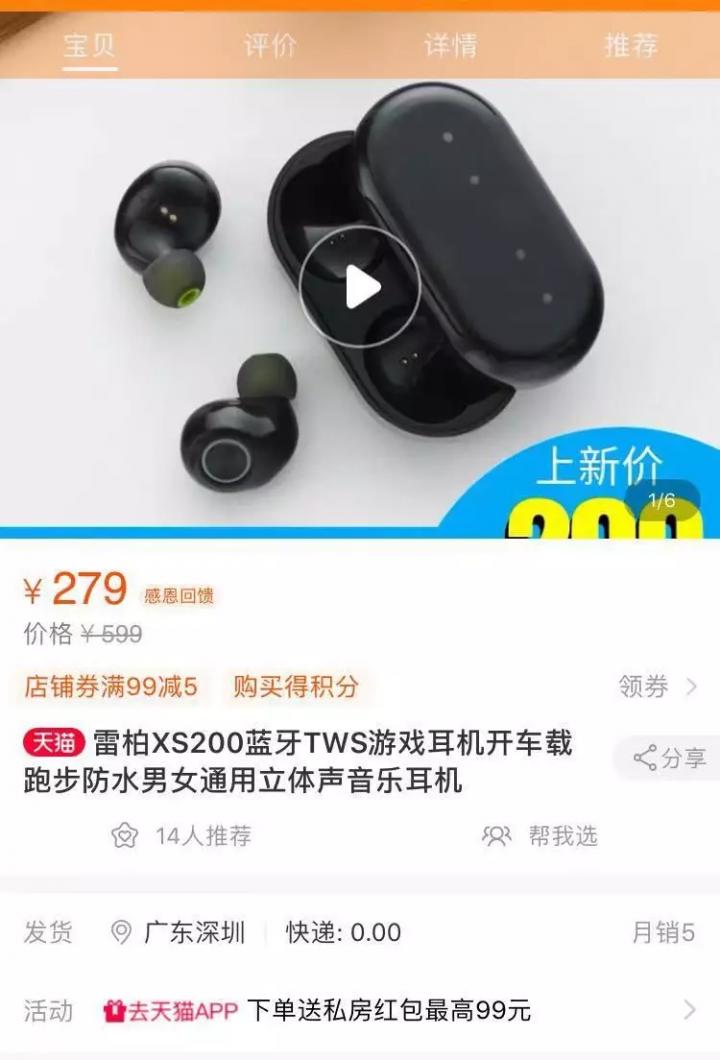Switch to the 推荐 tab
Image resolution: width=720 pixels, height=1060 pixels.
point(631,45)
